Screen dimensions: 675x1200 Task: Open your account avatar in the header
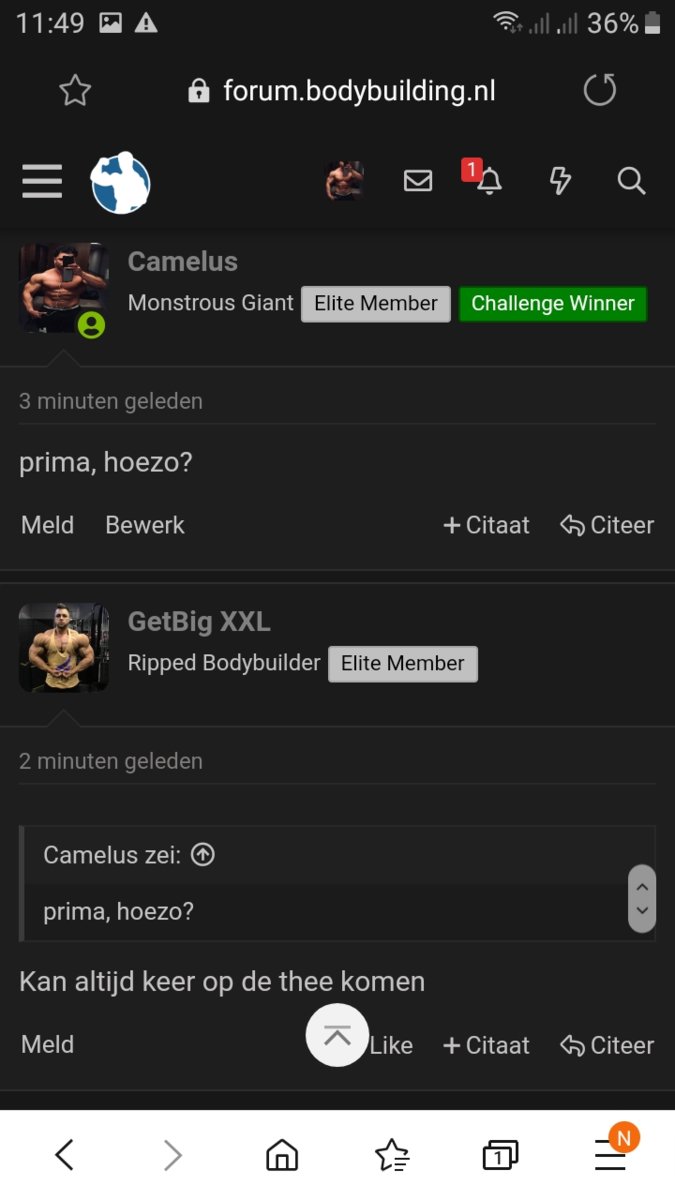[344, 181]
